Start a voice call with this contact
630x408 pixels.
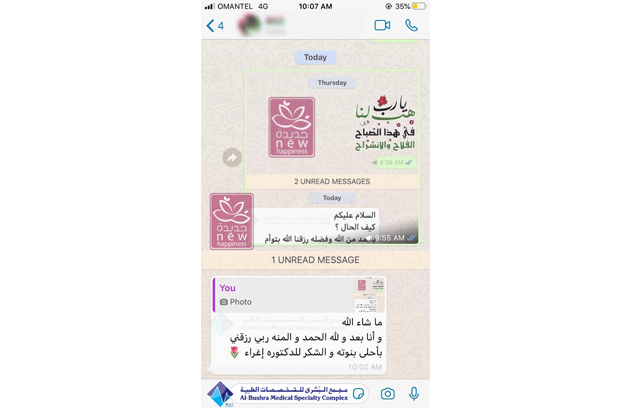[411, 25]
